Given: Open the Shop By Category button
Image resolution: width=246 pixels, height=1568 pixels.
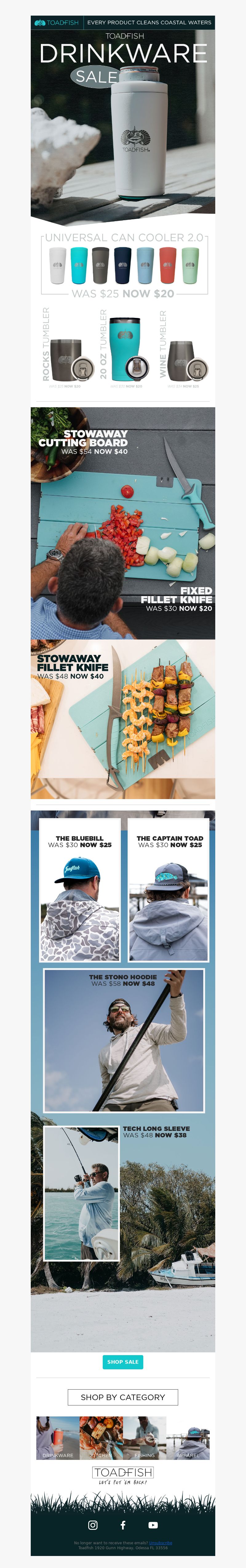Looking at the screenshot, I should (123, 1397).
